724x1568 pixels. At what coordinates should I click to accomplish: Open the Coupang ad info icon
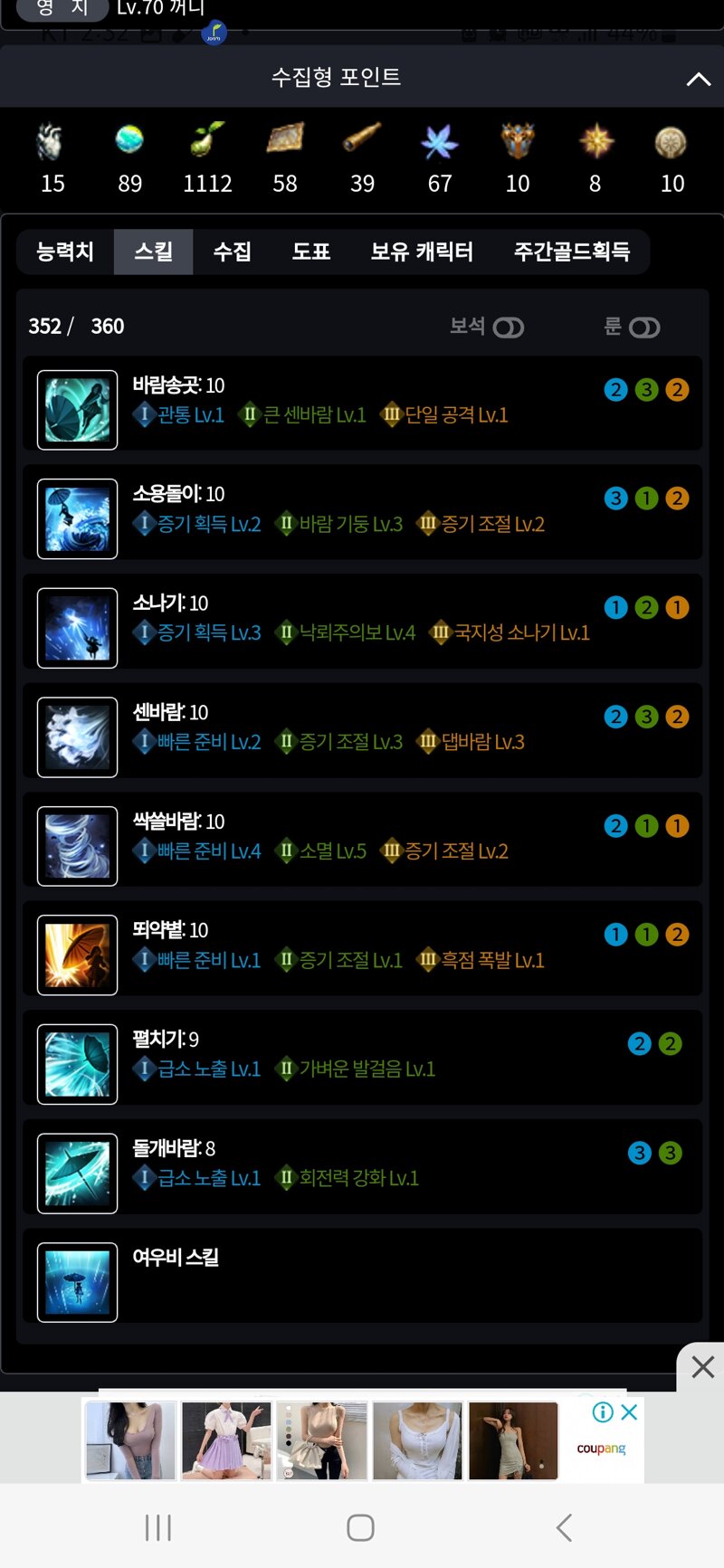[x=603, y=1411]
